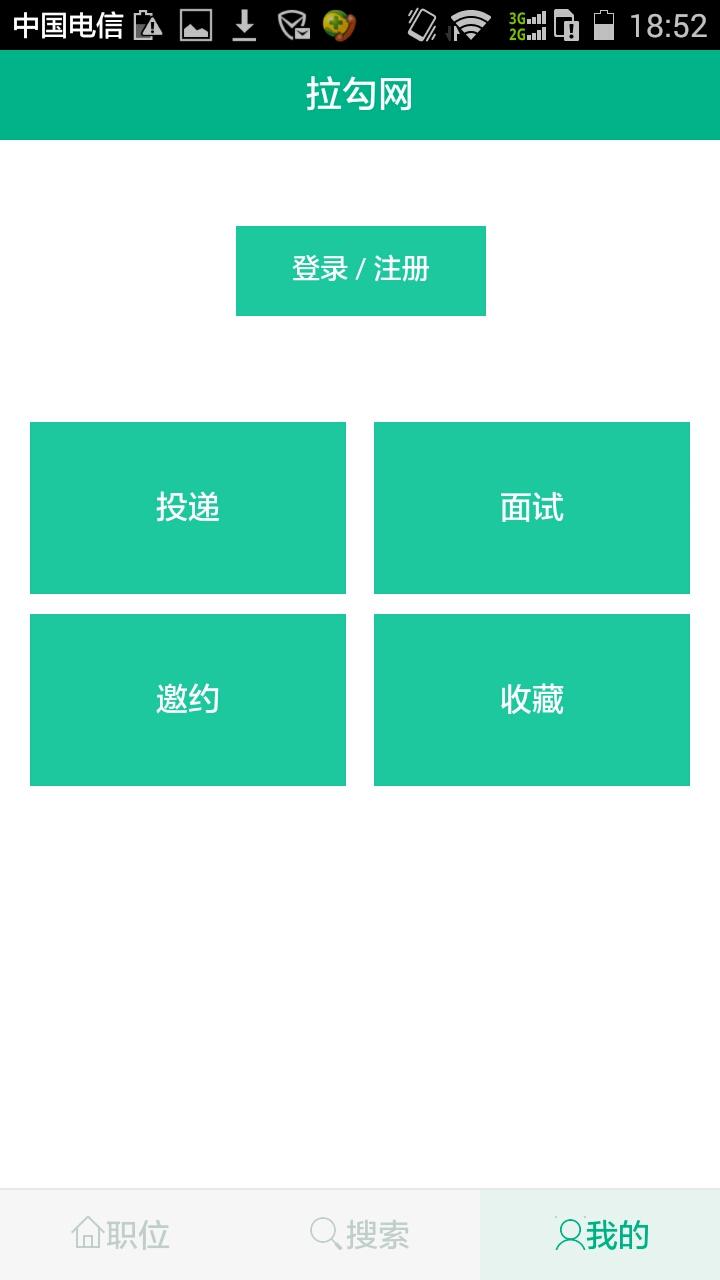
Task: Open the 投递 tile
Action: click(188, 508)
